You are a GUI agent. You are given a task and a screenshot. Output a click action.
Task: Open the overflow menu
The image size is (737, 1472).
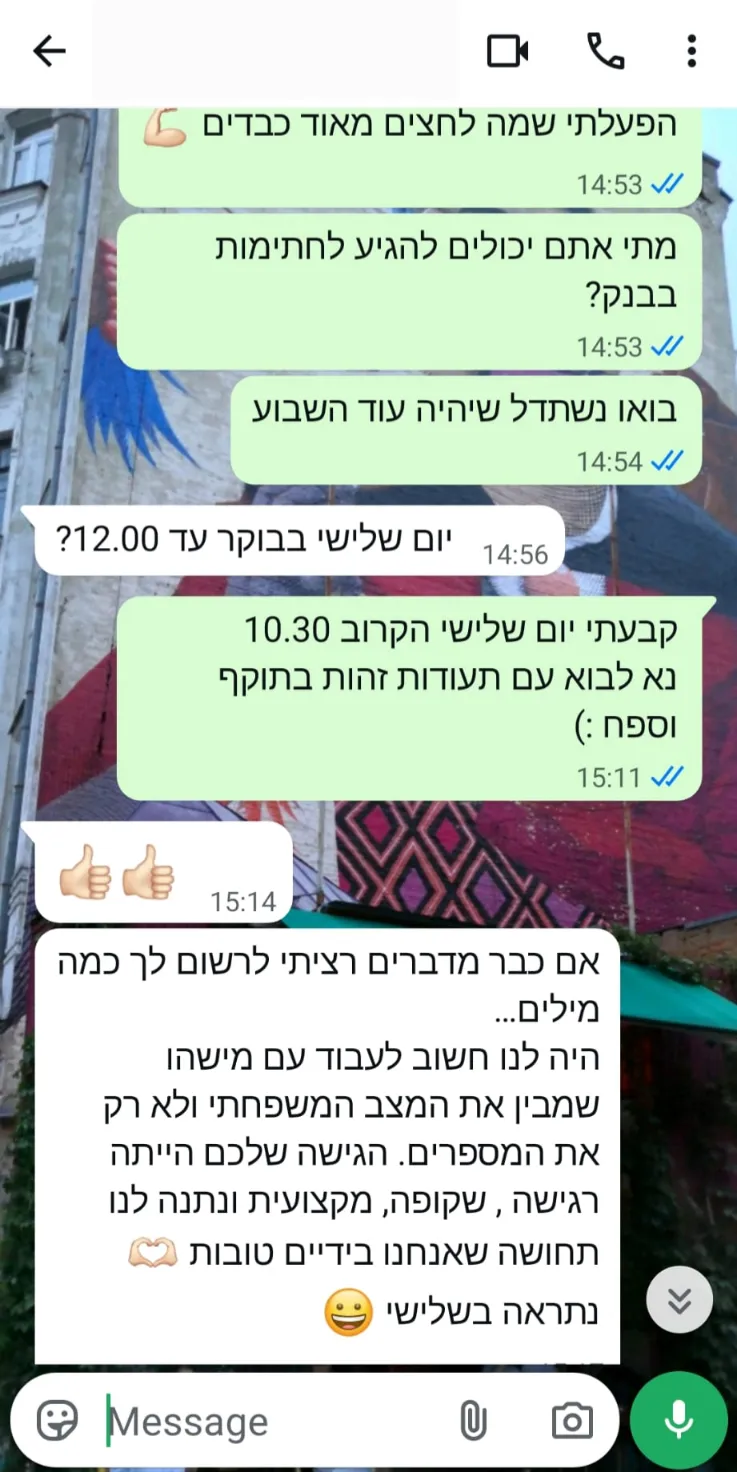691,51
